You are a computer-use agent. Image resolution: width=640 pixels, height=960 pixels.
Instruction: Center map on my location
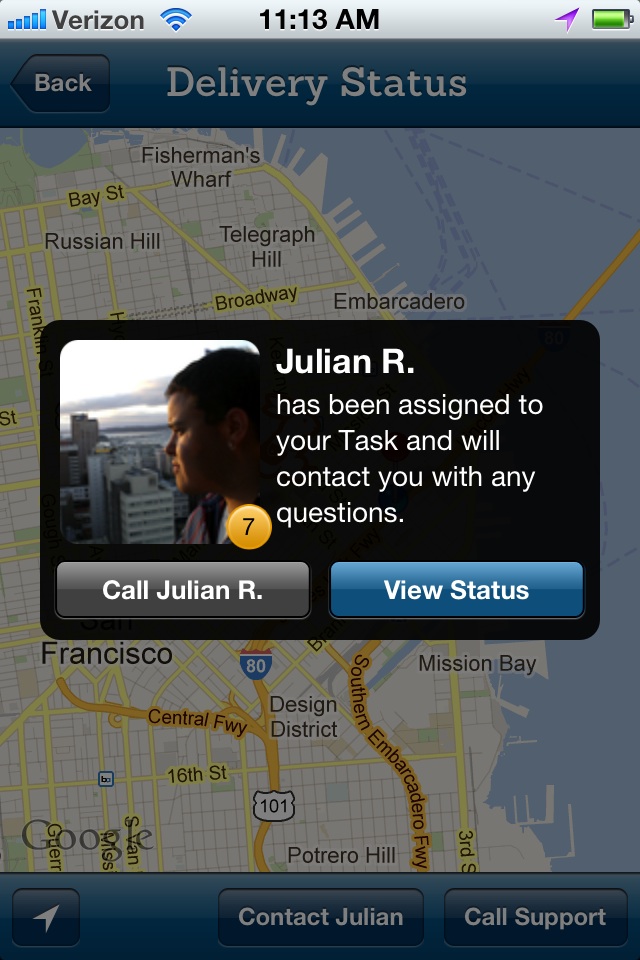coord(46,917)
